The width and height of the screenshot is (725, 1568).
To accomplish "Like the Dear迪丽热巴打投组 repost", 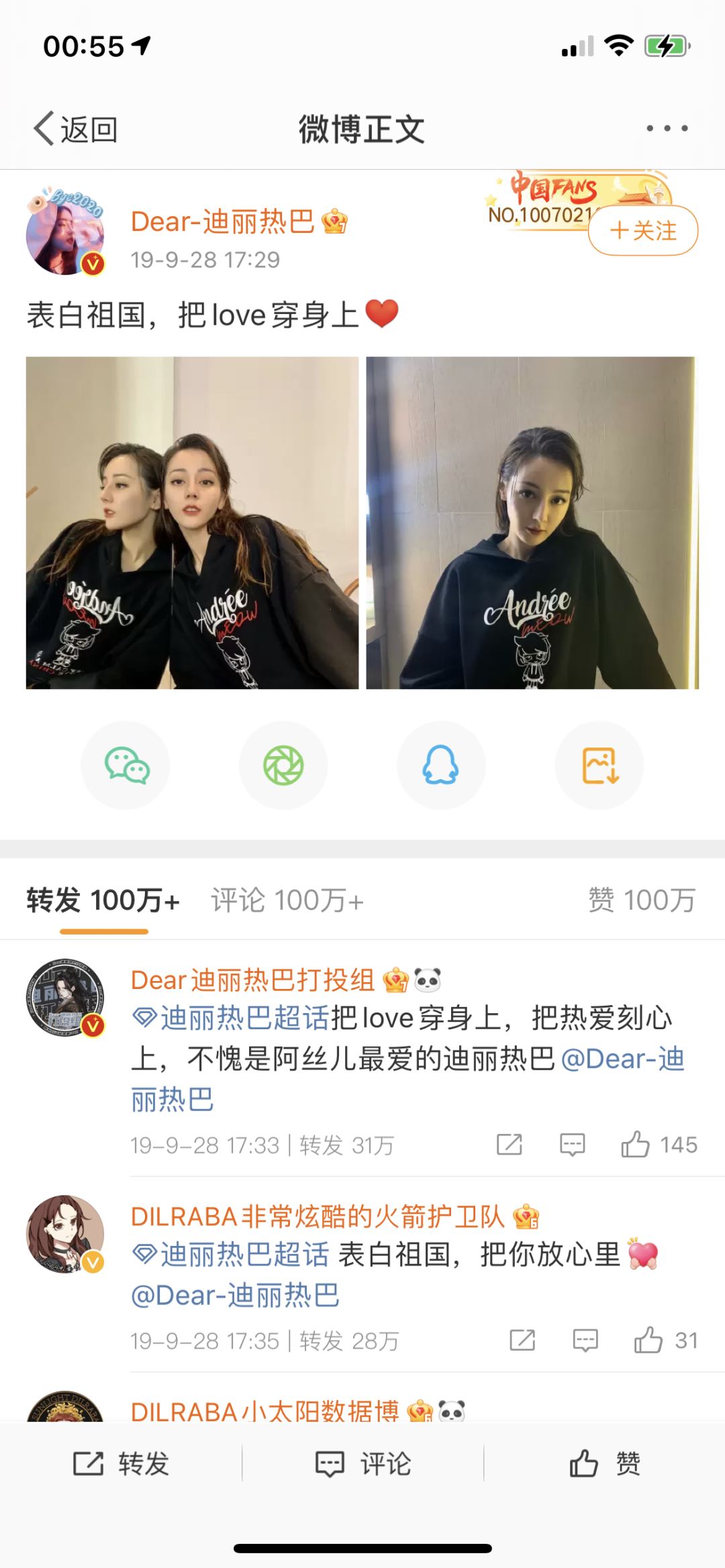I will tap(636, 1145).
